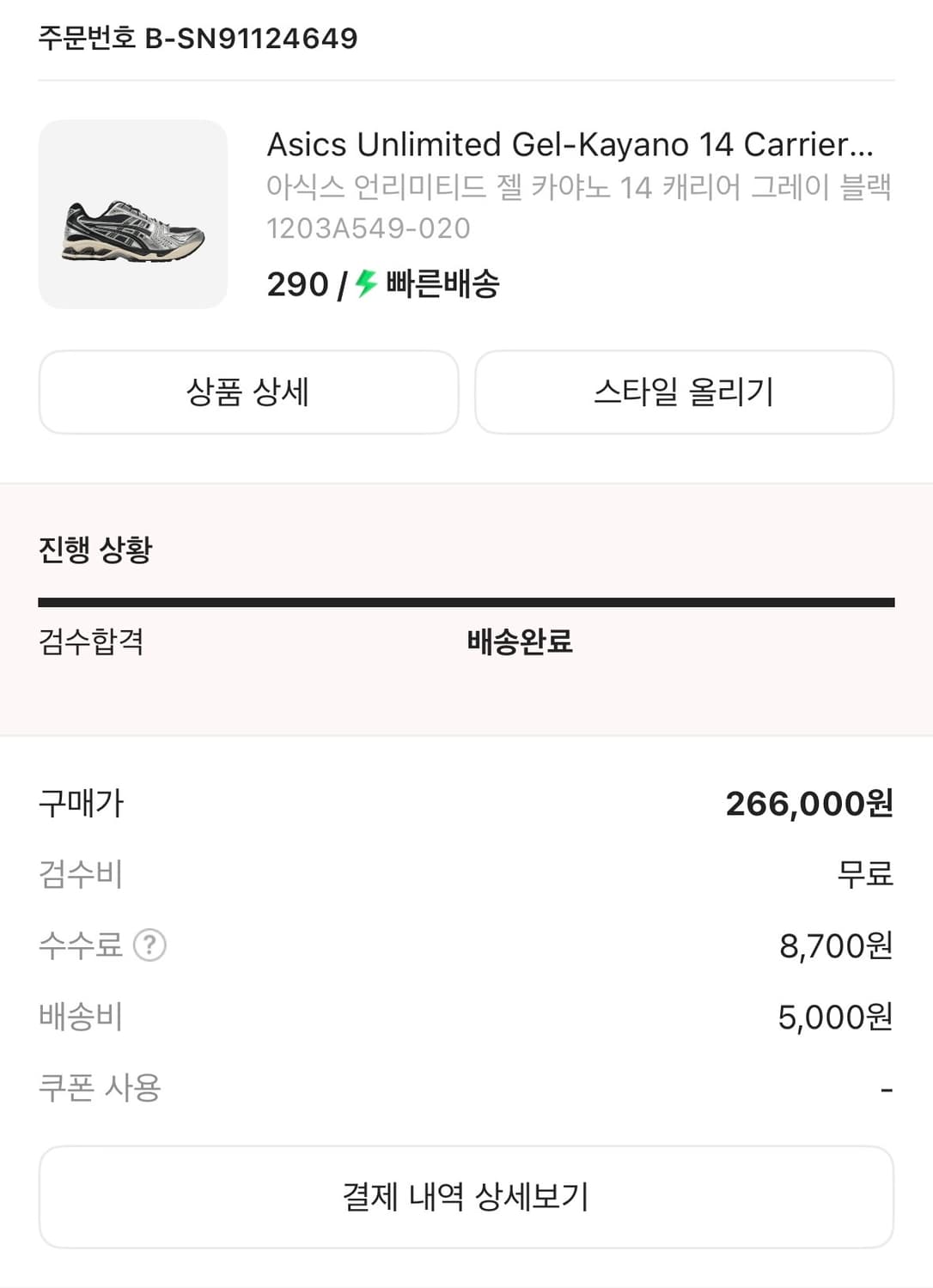Image resolution: width=933 pixels, height=1288 pixels.
Task: Open the fee help question mark icon
Action: click(148, 946)
